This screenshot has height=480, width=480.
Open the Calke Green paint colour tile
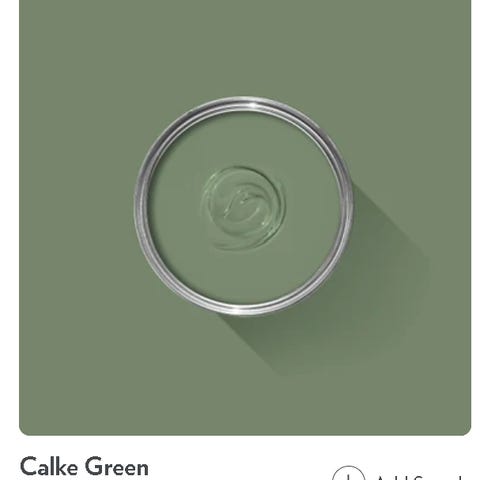(245, 217)
